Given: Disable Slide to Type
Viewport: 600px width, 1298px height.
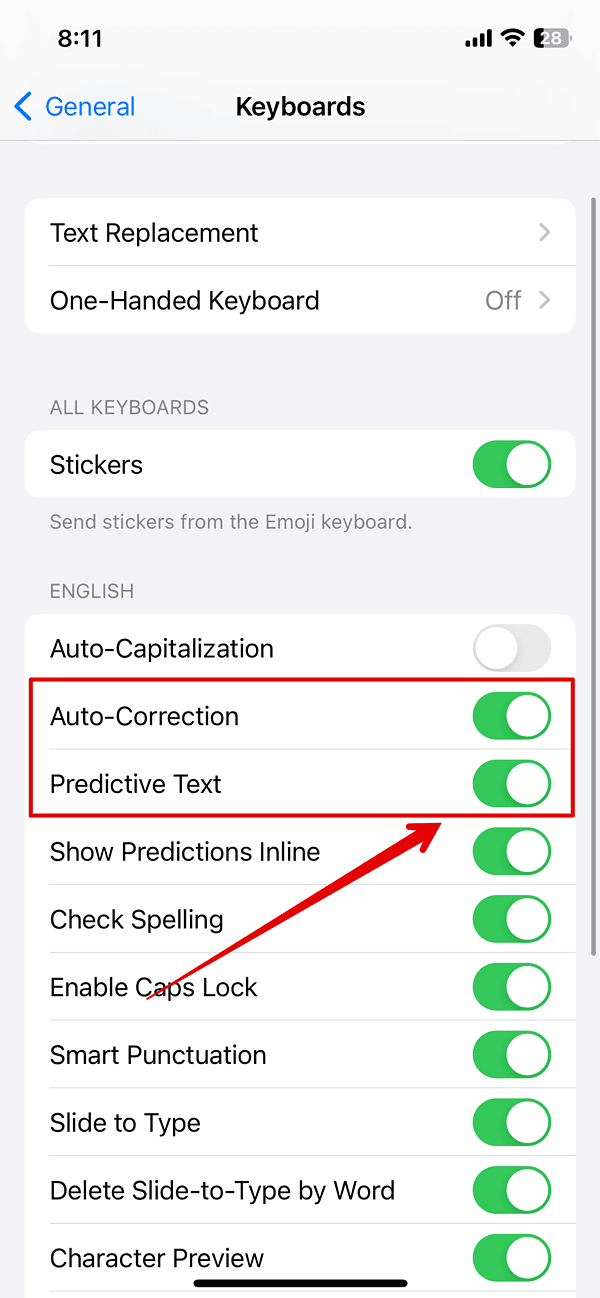Looking at the screenshot, I should pos(511,1123).
